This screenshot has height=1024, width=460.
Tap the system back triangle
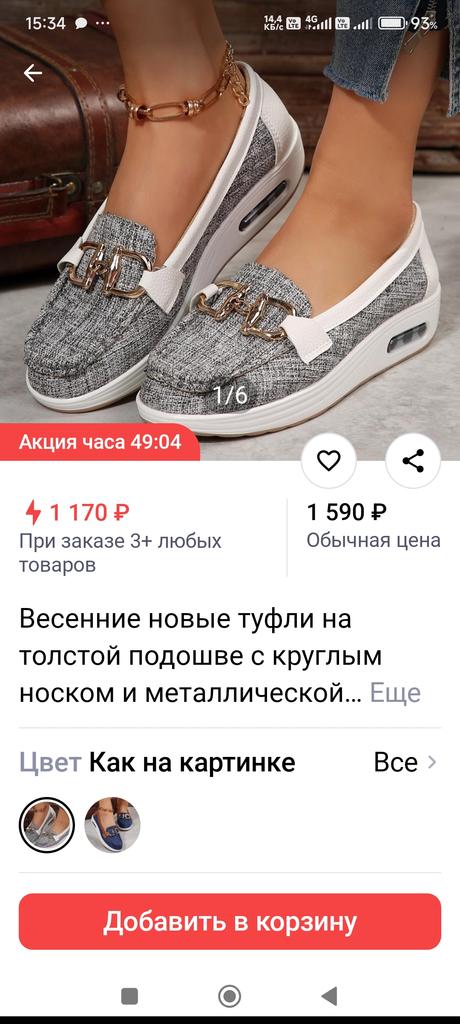[329, 996]
